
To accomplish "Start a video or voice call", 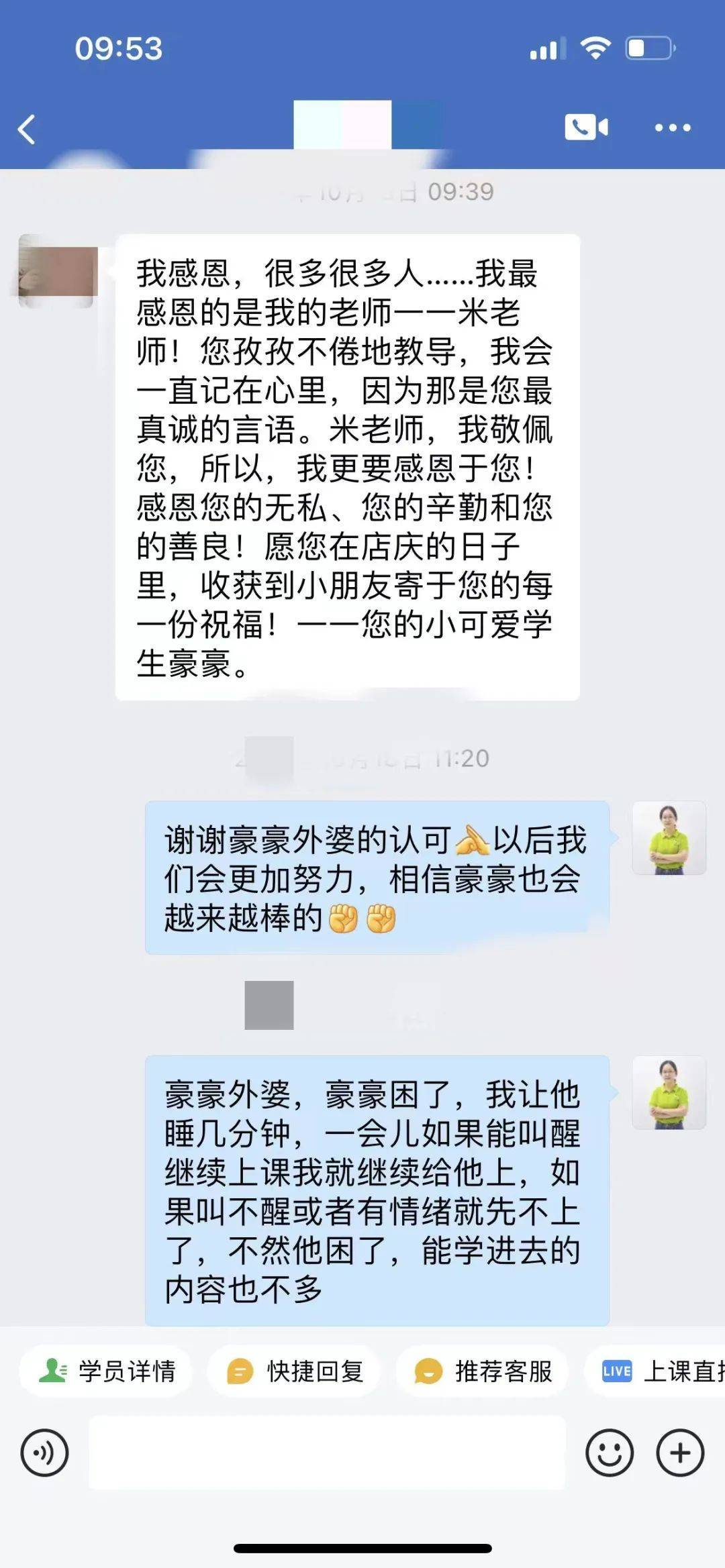I will [x=586, y=127].
